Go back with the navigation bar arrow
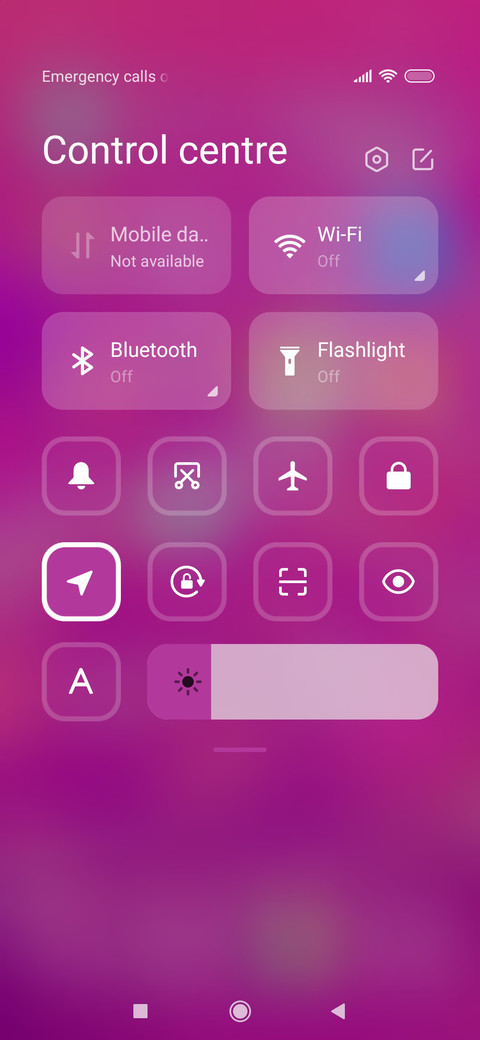 pos(338,1011)
